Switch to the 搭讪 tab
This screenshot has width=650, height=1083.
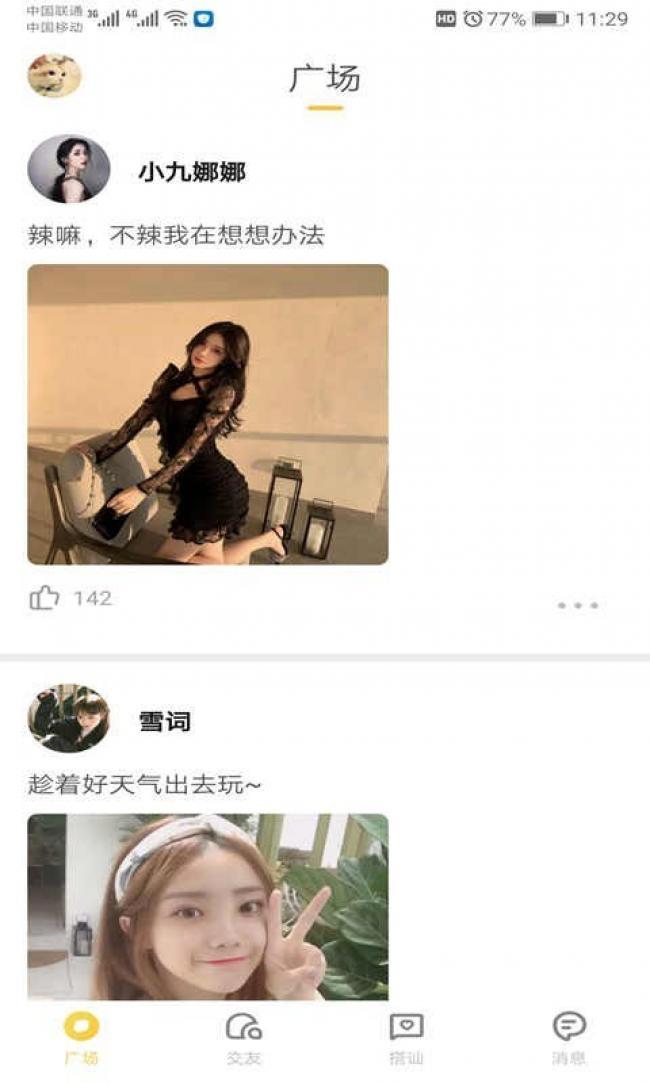point(406,1038)
